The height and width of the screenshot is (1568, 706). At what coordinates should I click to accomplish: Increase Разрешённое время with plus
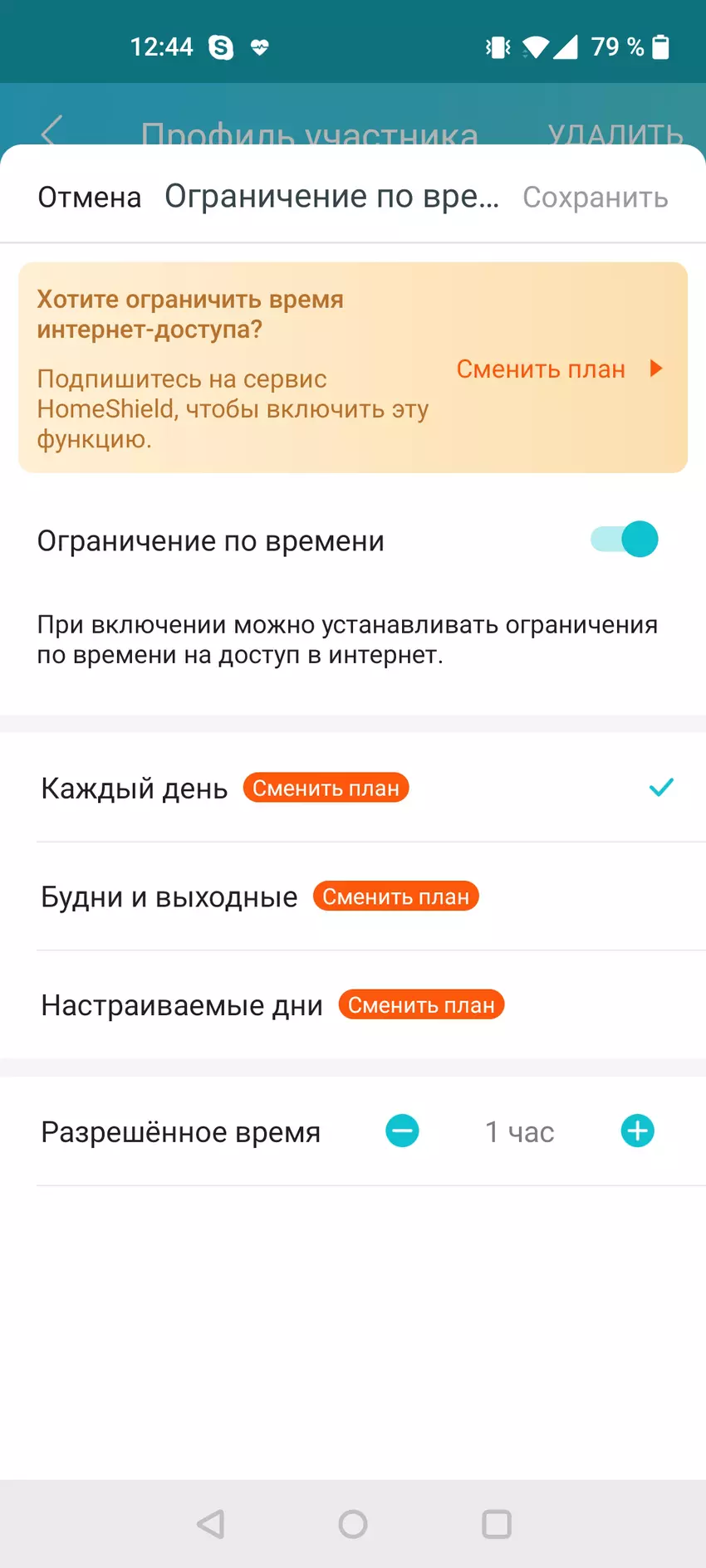pos(638,1131)
